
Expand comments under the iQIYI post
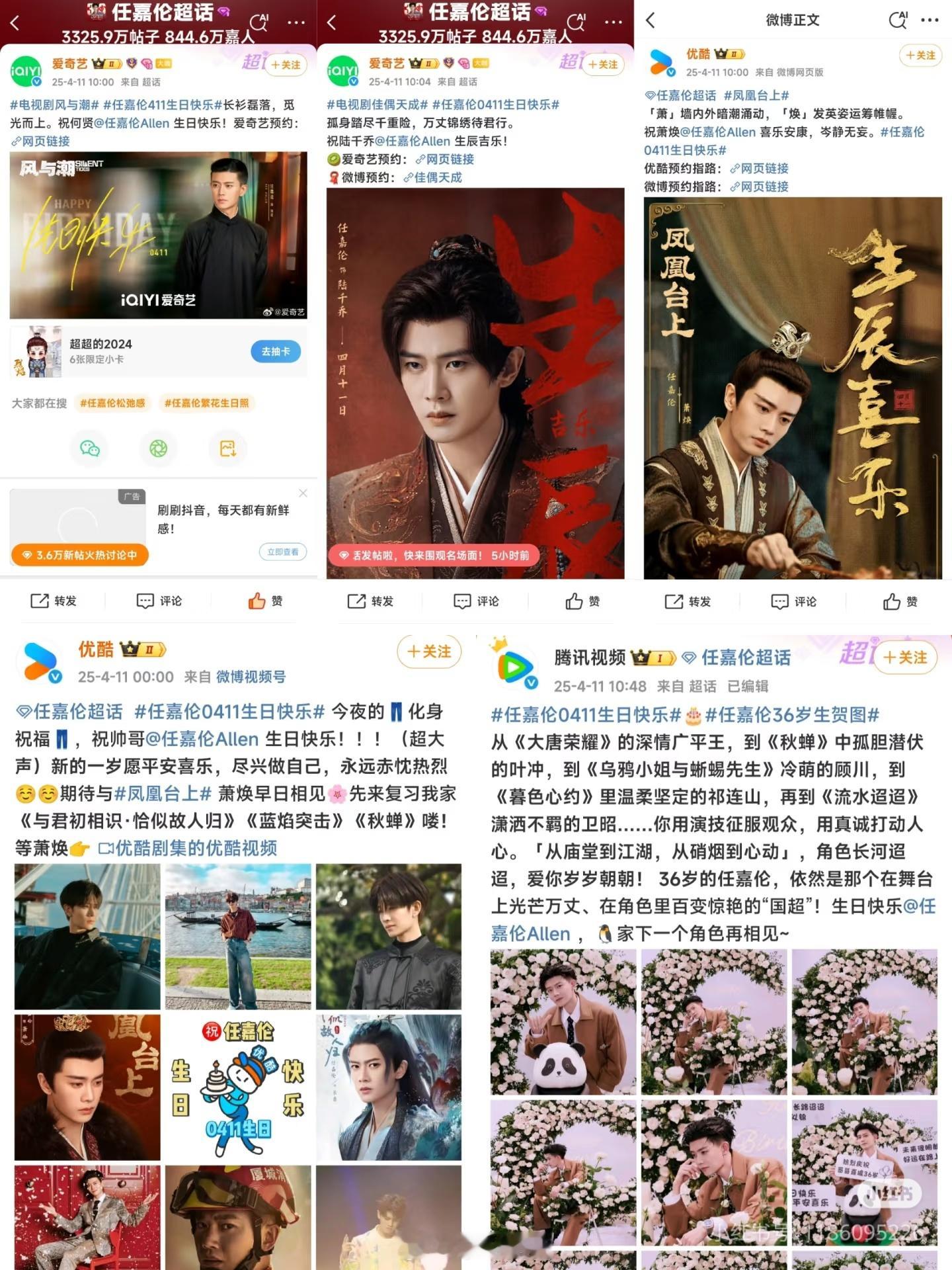[x=157, y=601]
